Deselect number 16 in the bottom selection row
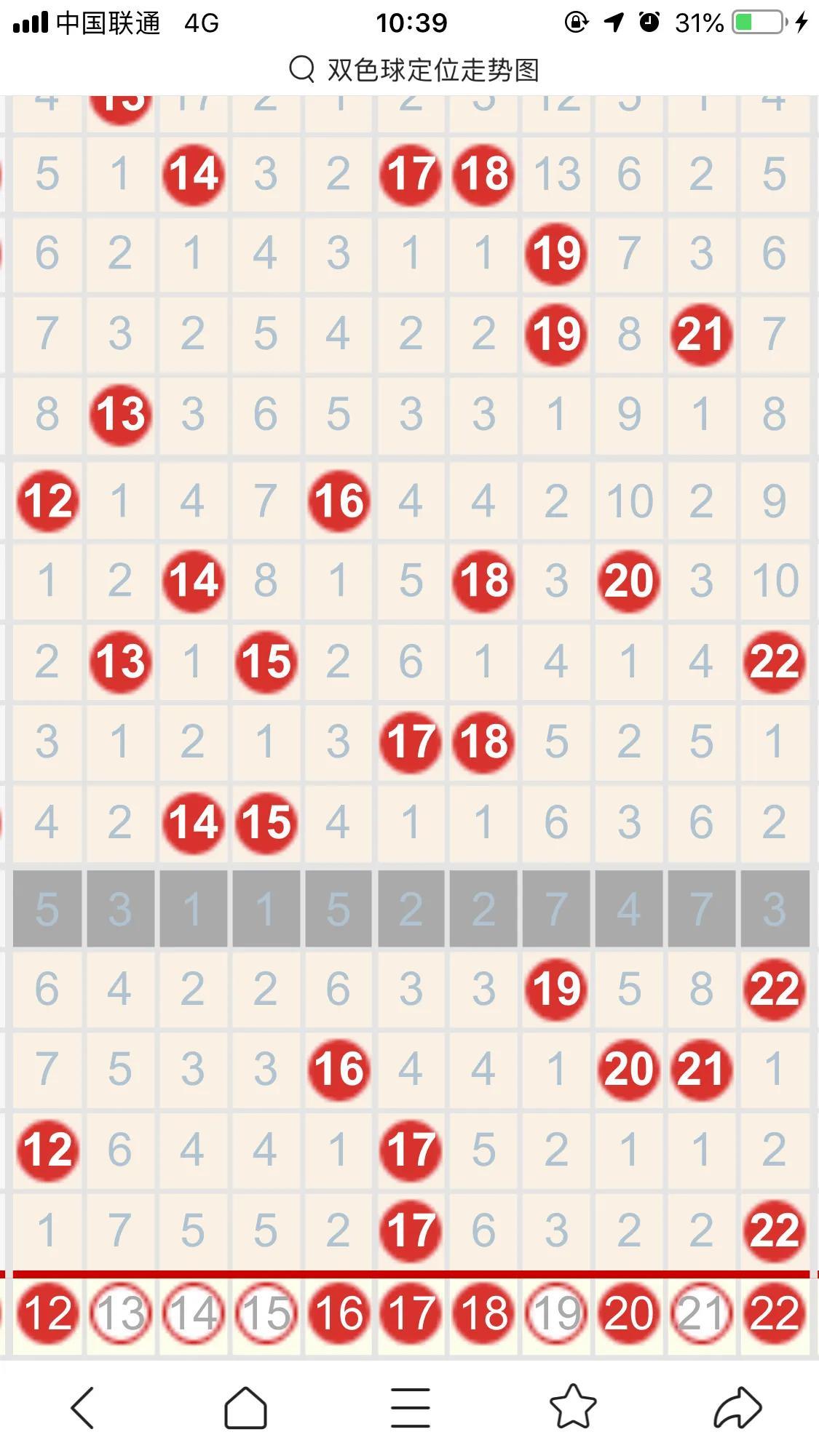819x1456 pixels. pos(339,1313)
